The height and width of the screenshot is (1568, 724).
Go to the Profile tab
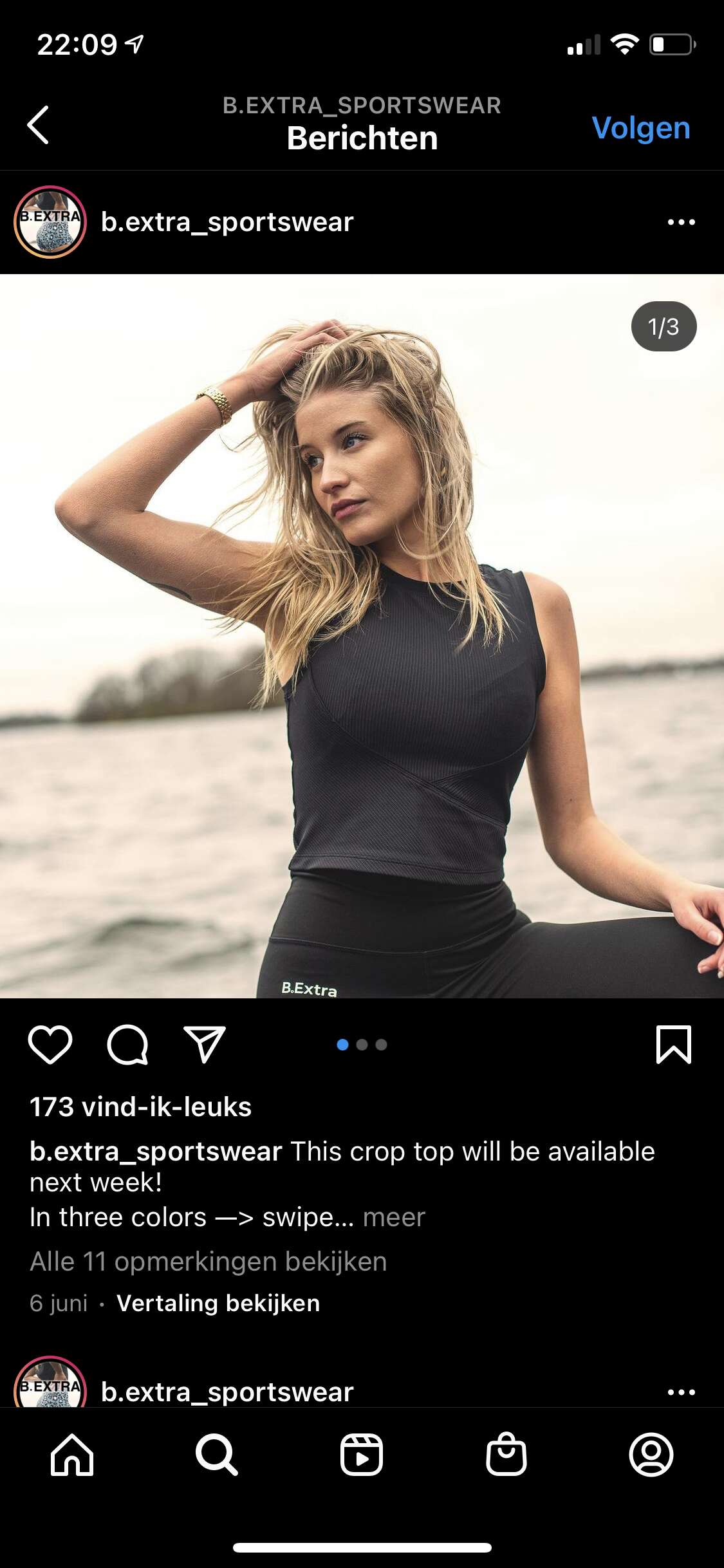[x=651, y=1455]
